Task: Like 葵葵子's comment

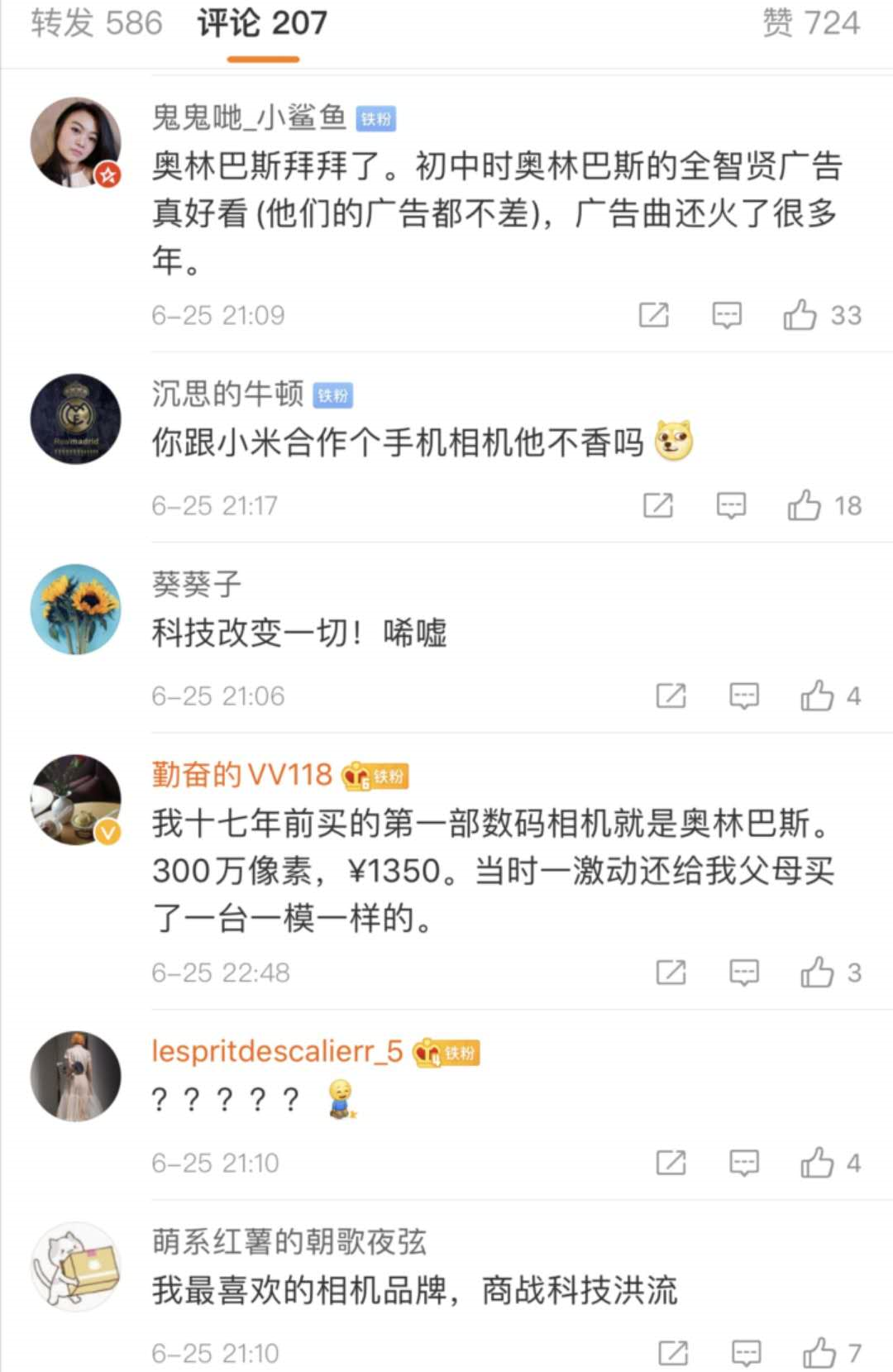Action: click(x=817, y=696)
